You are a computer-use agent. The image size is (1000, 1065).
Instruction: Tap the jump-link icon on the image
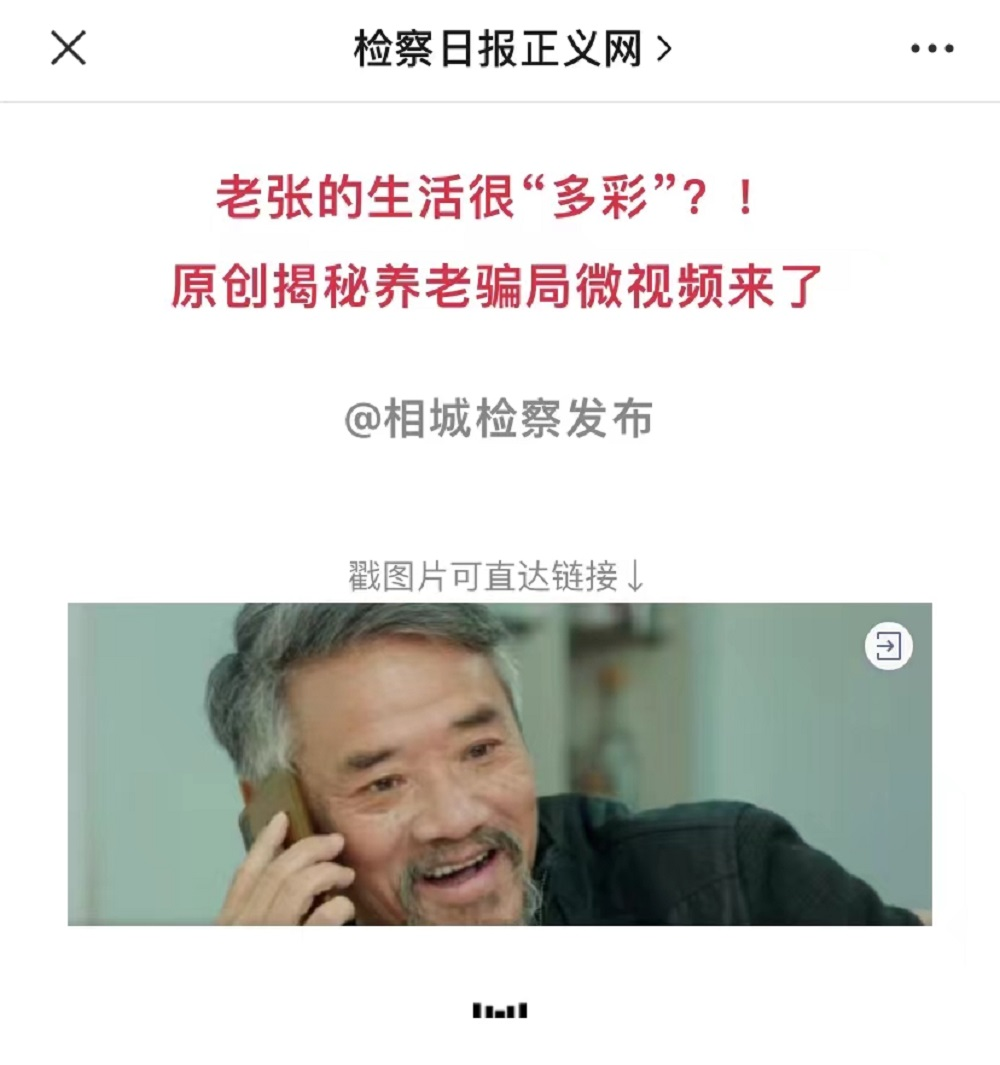(888, 646)
